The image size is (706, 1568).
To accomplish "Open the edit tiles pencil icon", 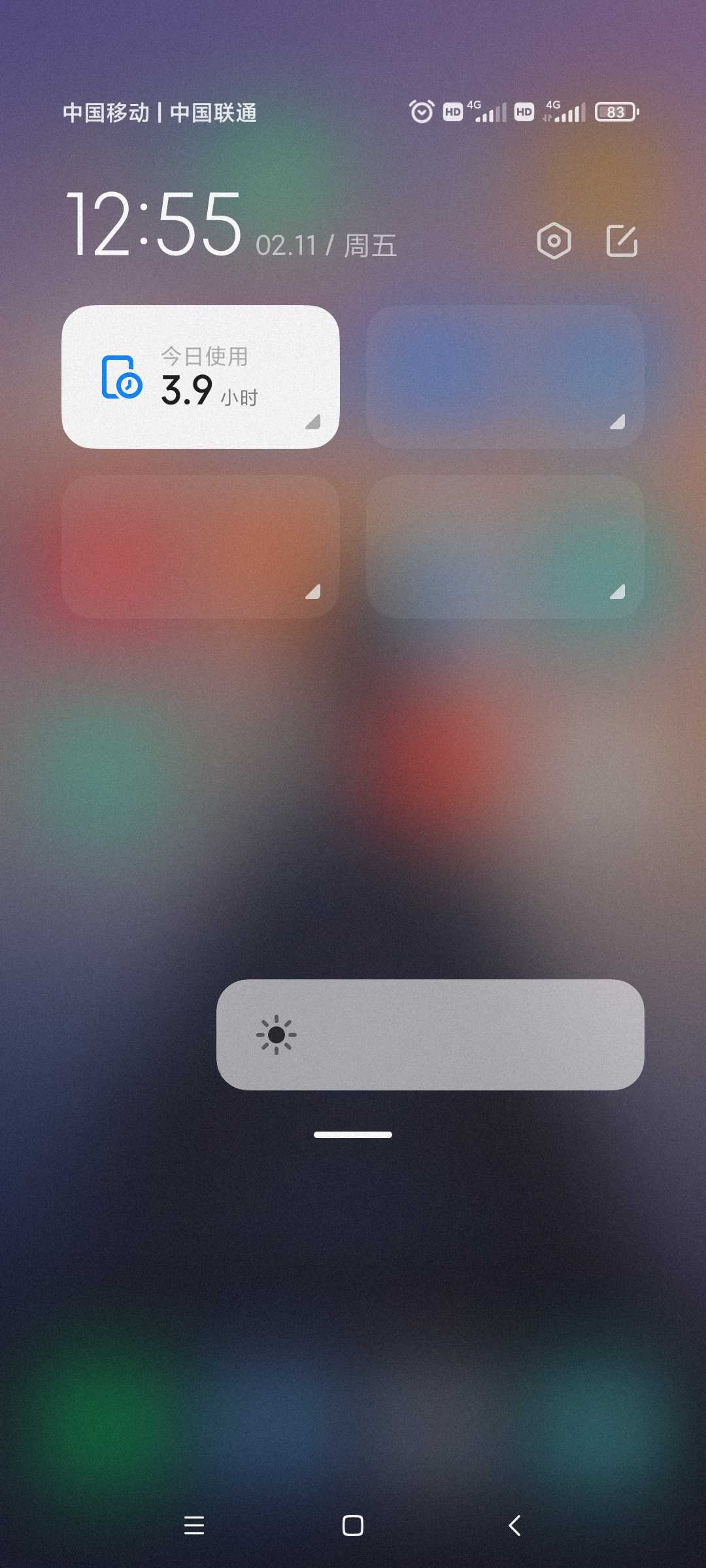I will click(622, 240).
